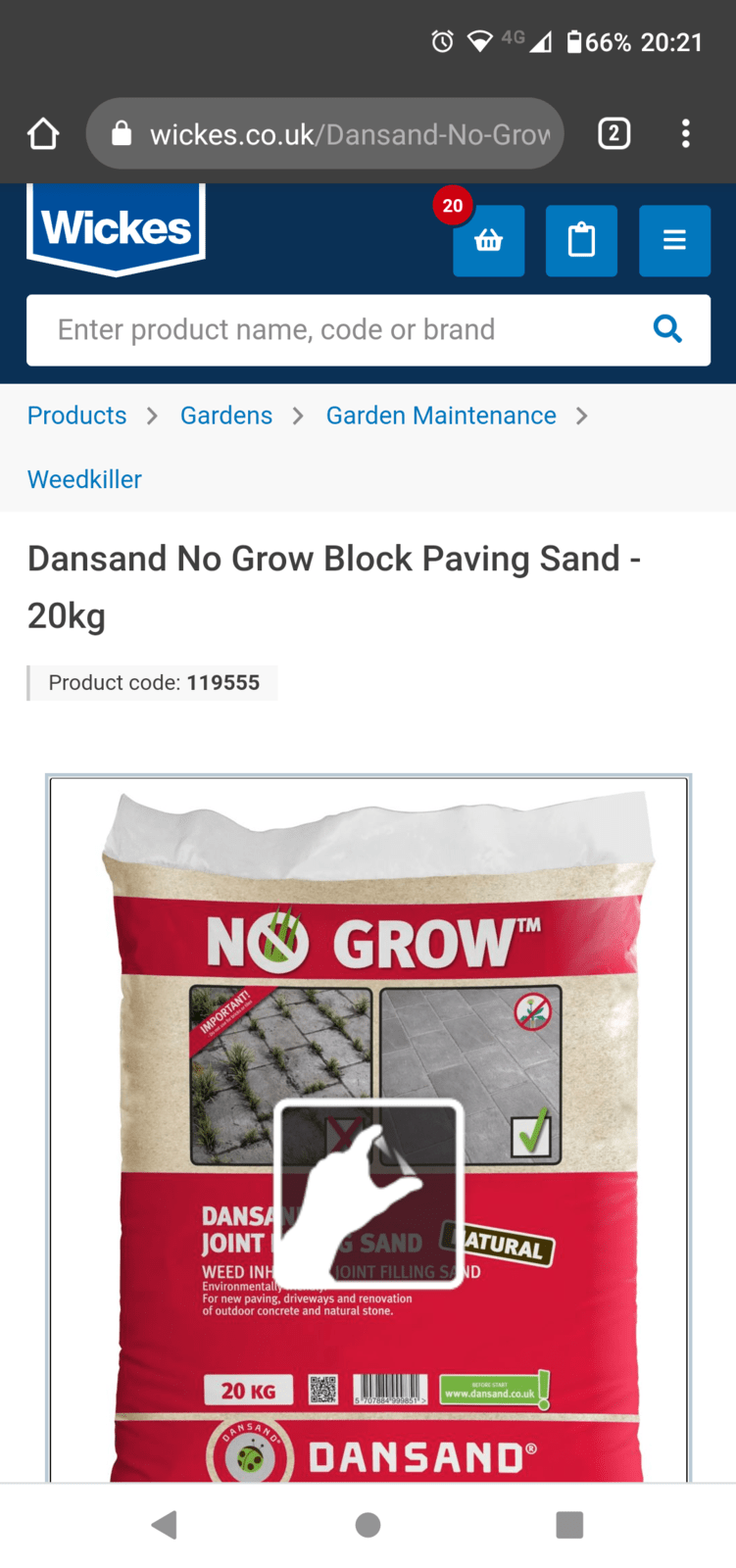Enter product name in search field

(x=333, y=330)
